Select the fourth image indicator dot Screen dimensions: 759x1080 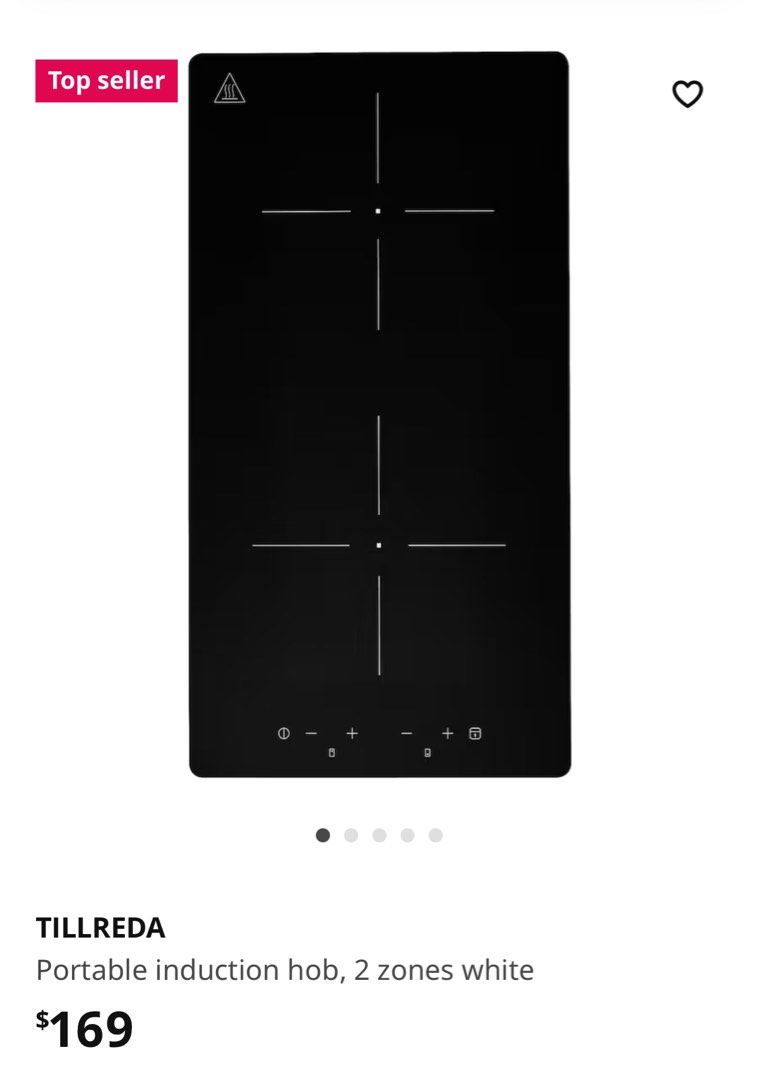(x=407, y=835)
